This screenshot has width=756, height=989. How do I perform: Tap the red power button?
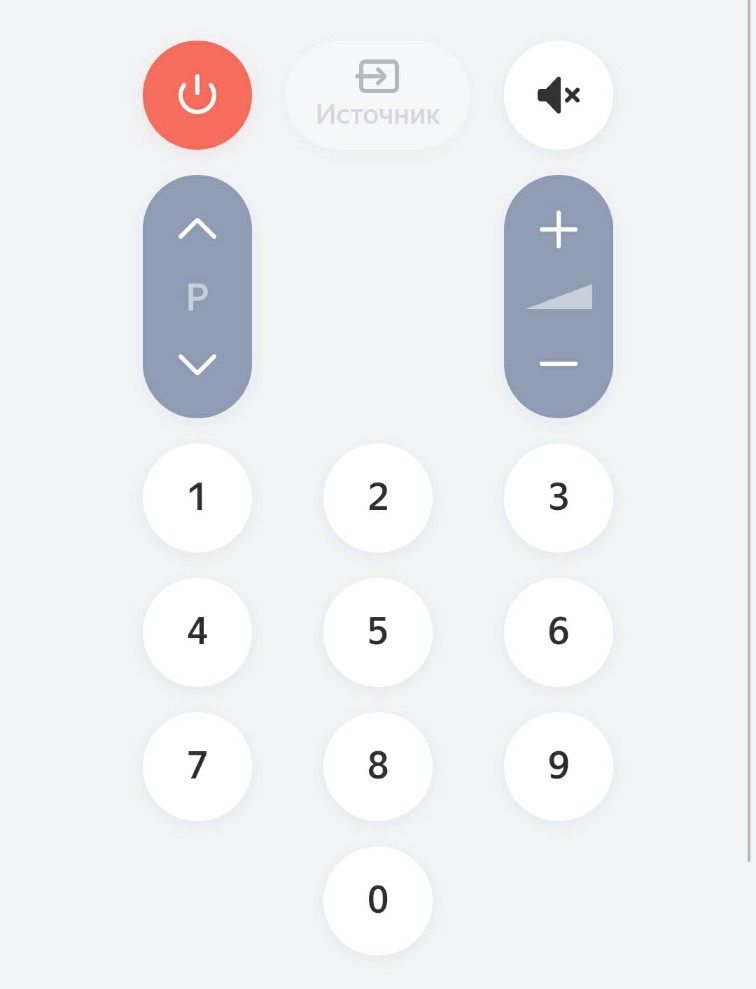pos(197,96)
